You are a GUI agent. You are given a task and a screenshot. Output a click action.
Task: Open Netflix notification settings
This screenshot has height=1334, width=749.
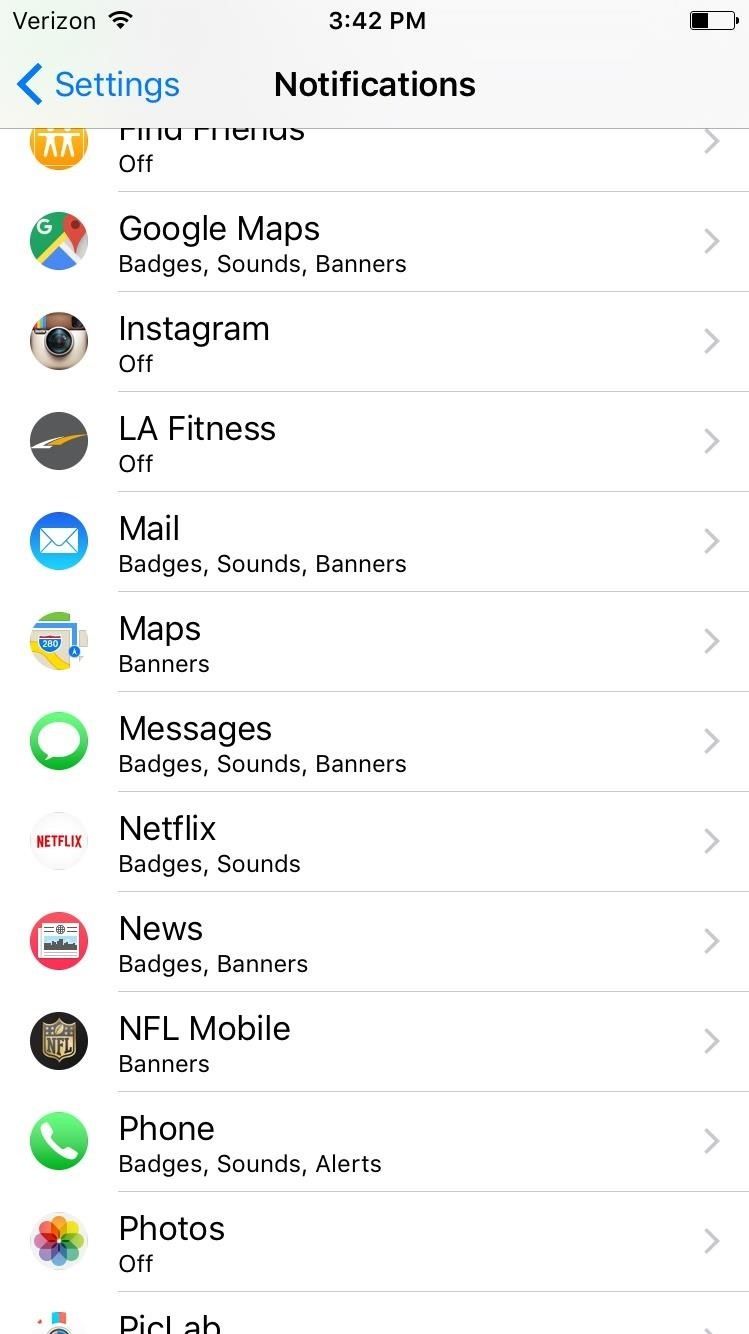coord(374,842)
